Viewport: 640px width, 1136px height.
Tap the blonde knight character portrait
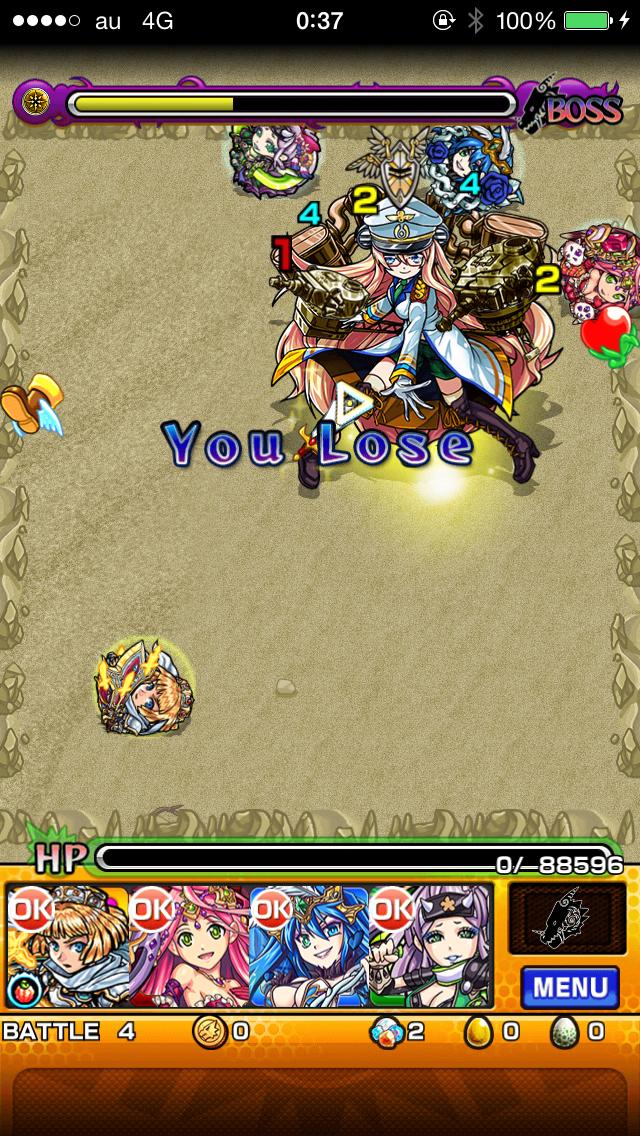click(x=67, y=945)
